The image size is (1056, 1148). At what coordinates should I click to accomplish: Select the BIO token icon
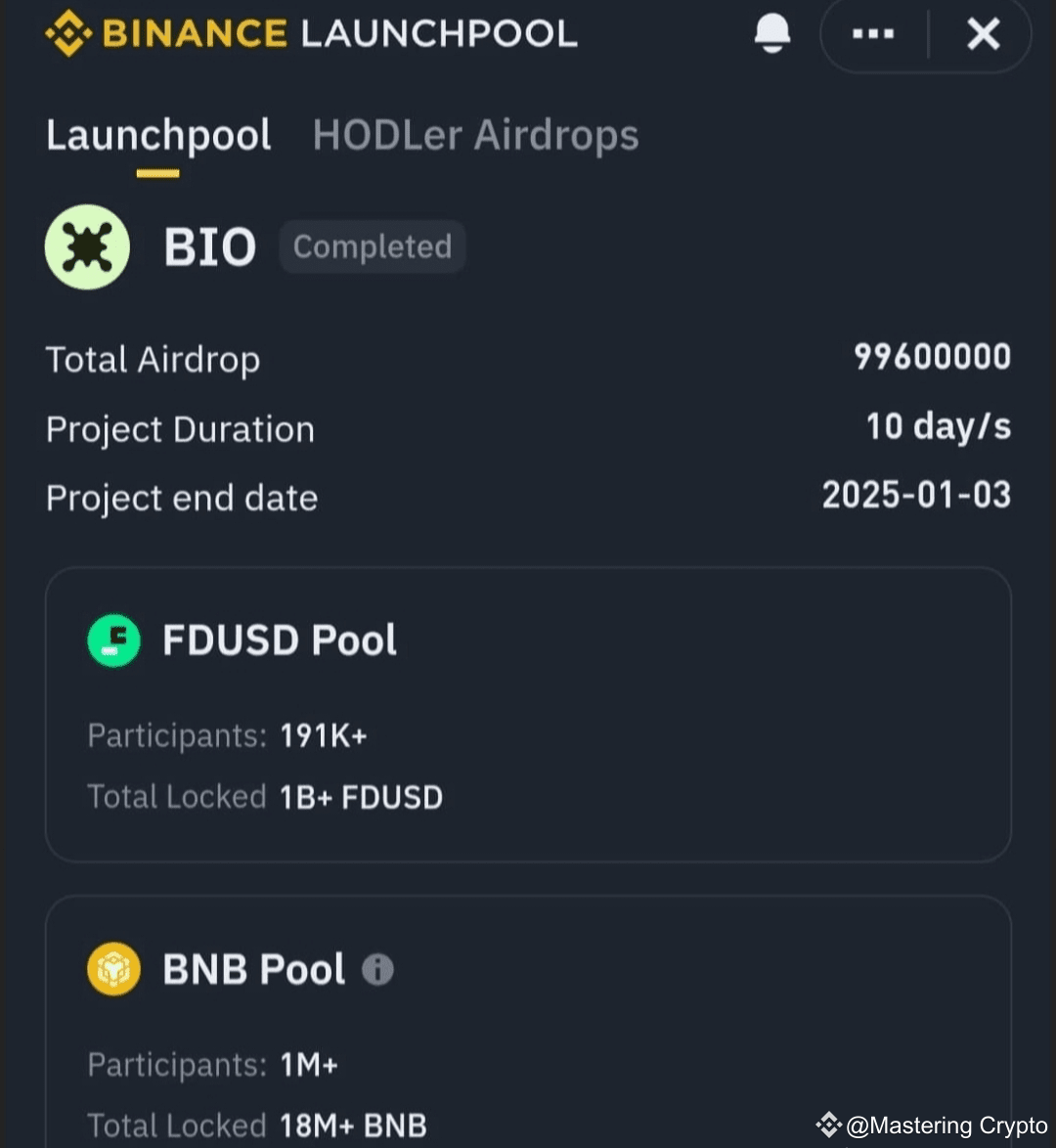pyautogui.click(x=87, y=246)
